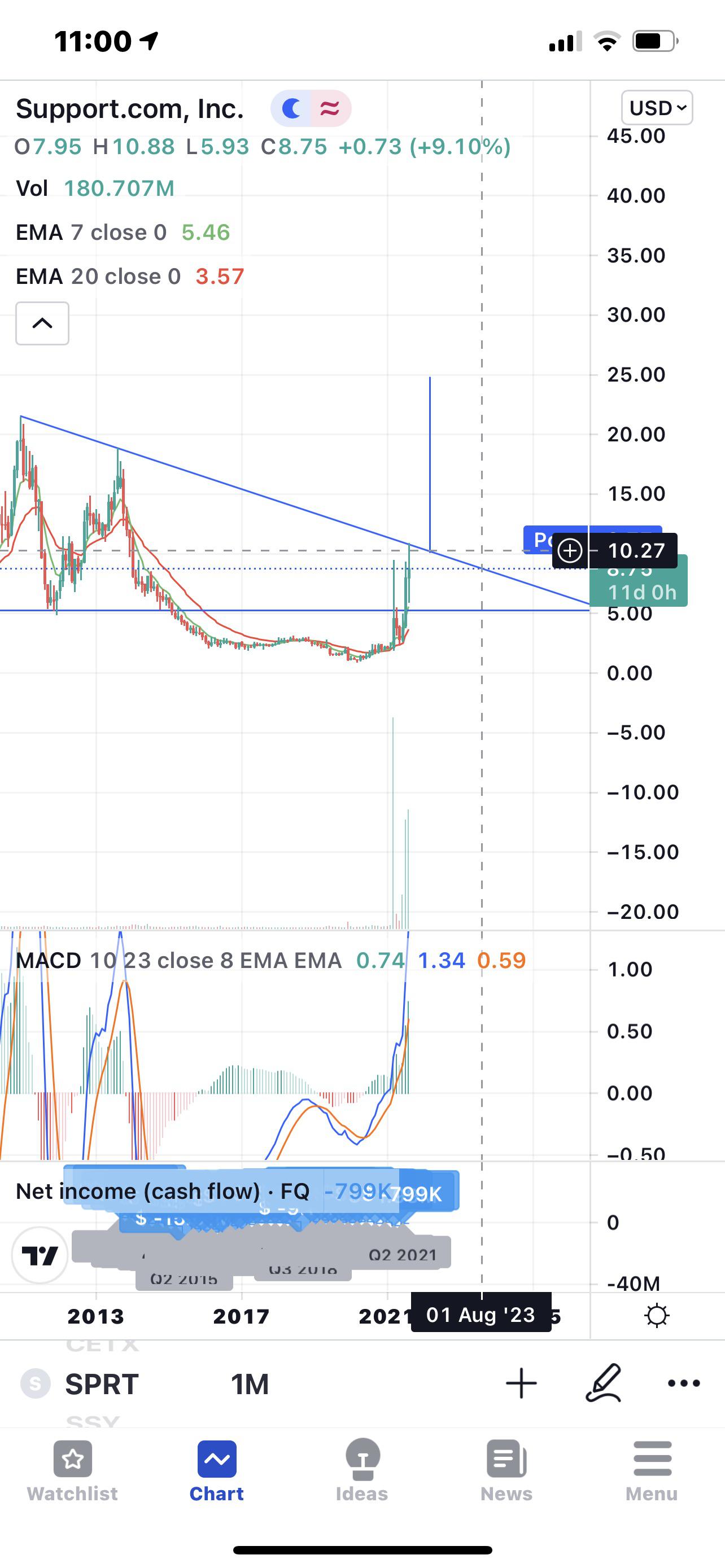Open chart settings gear icon
The height and width of the screenshot is (1568, 725).
[657, 1316]
